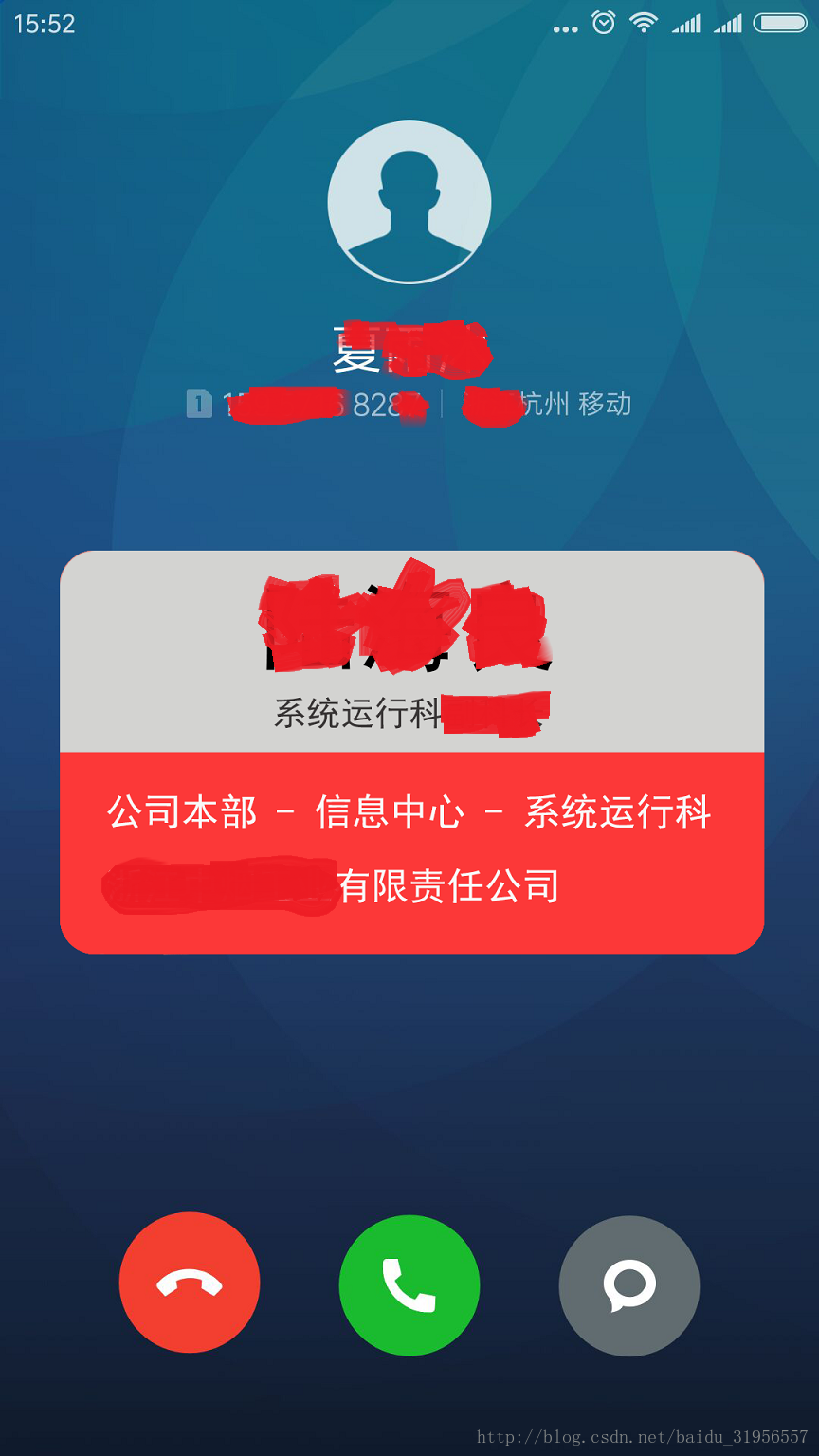Image resolution: width=819 pixels, height=1456 pixels.
Task: Tap the 有限责任公司 company name text
Action: (448, 886)
